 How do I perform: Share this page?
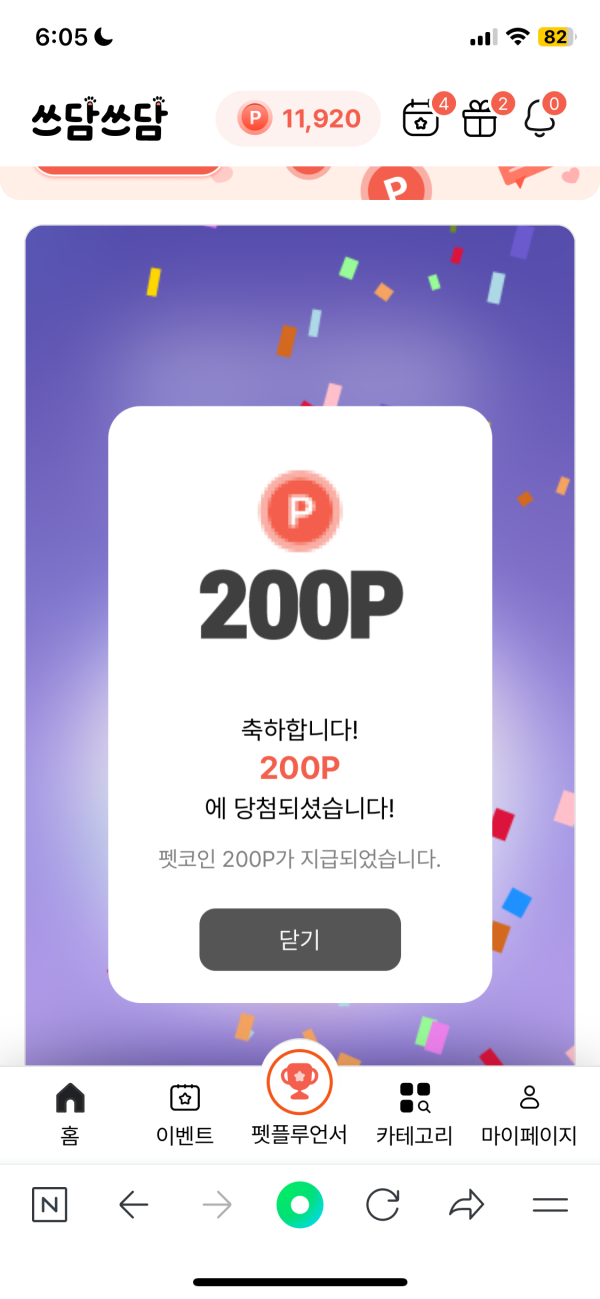pos(466,1205)
